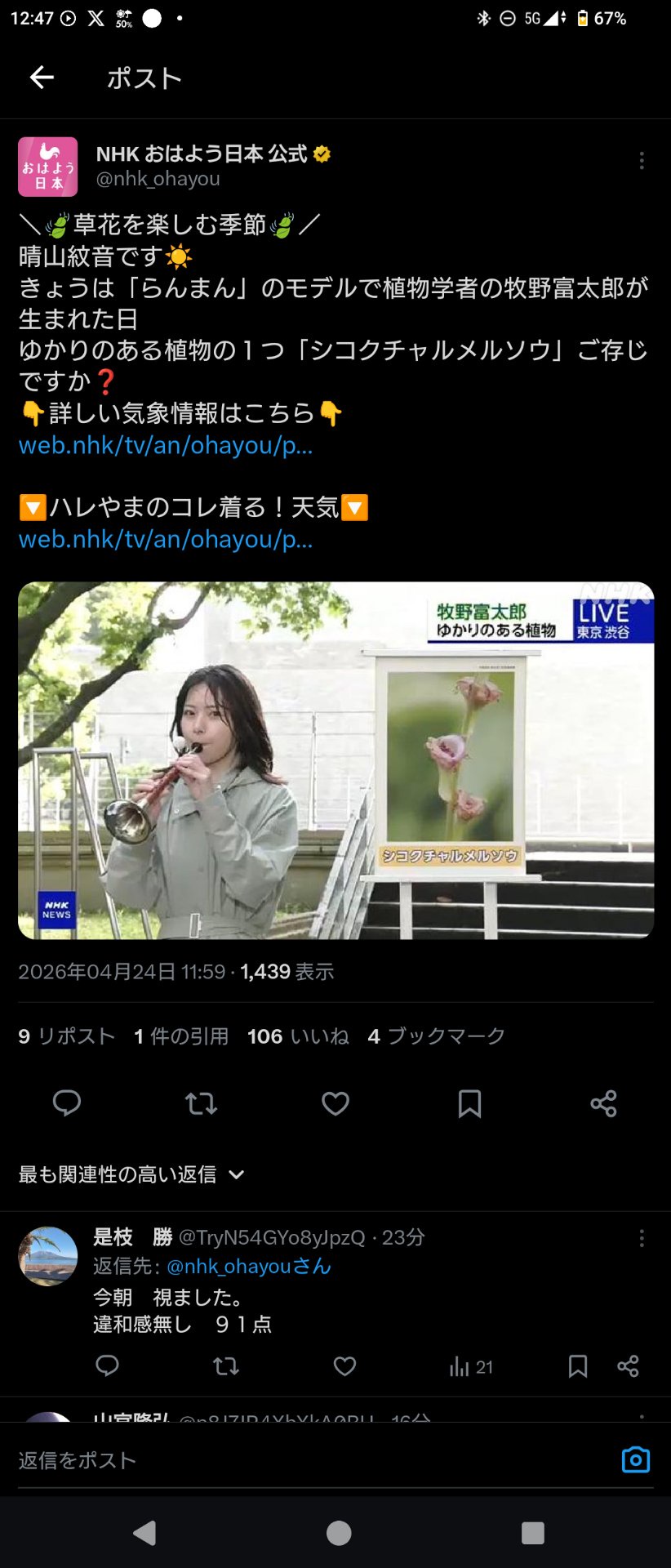Screen dimensions: 671x1568
Task: View the 1 件の引用 list
Action: (x=181, y=1036)
